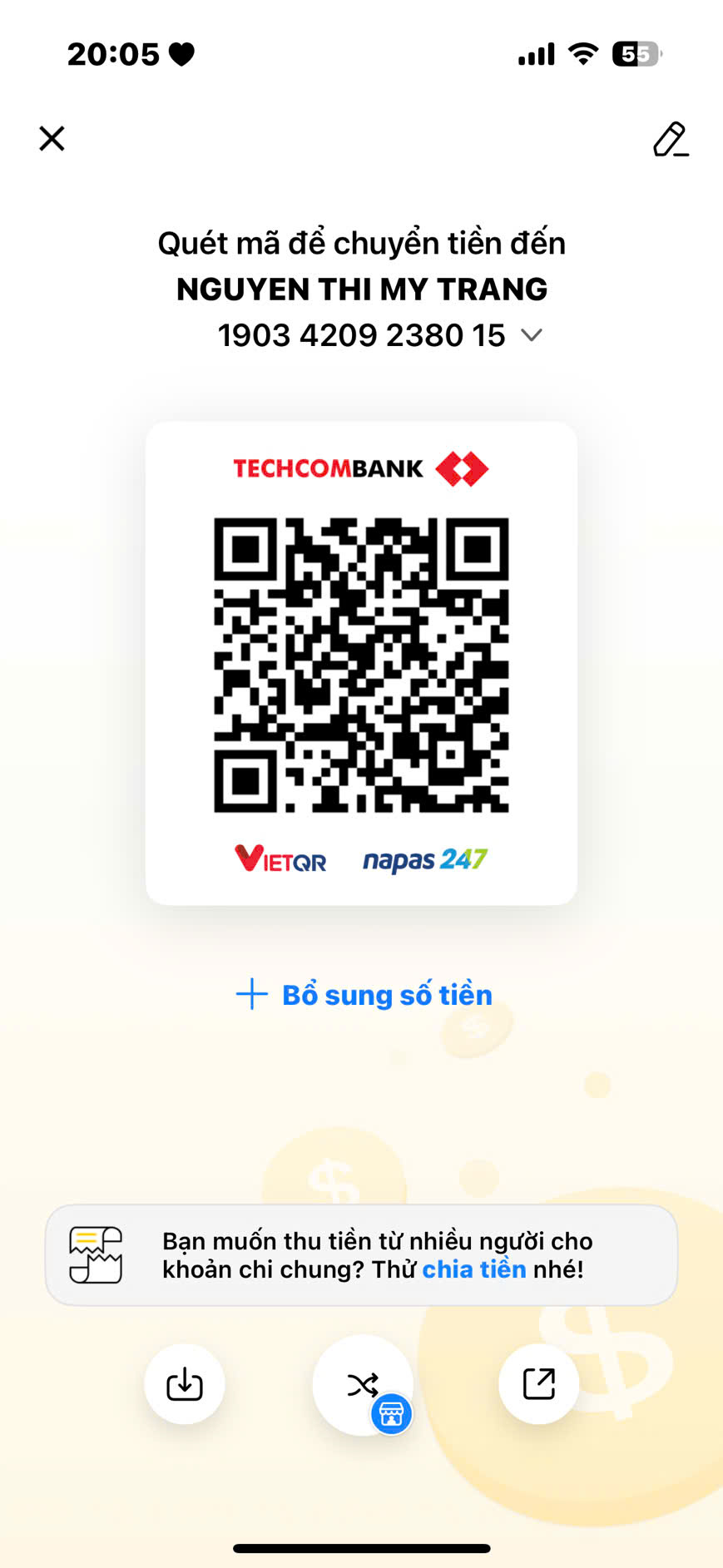
Task: Download the QR code image
Action: [185, 1384]
